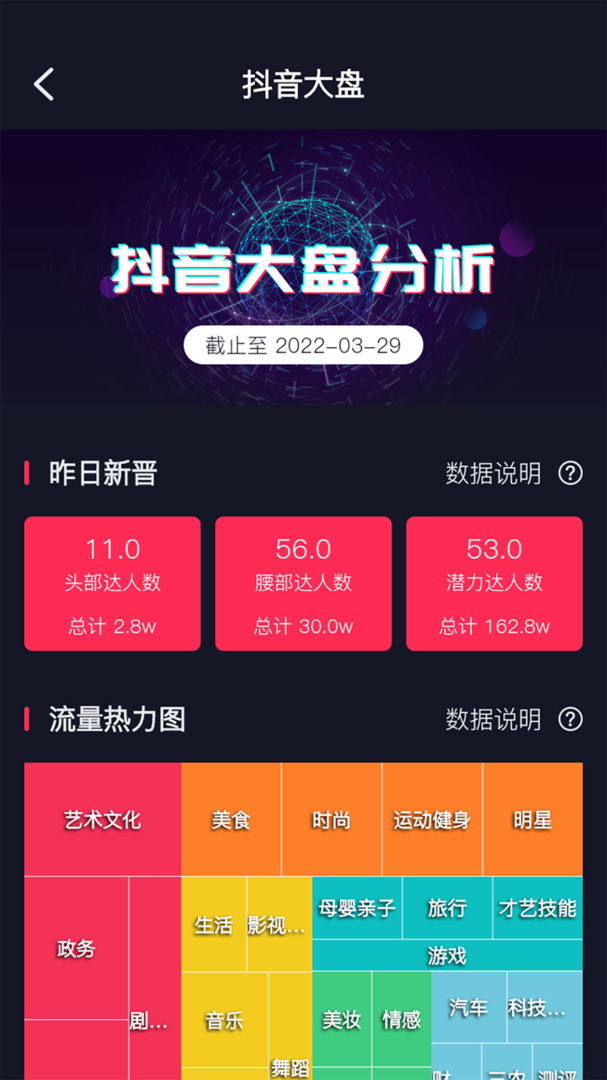Select the 美食 heatmap block
This screenshot has height=1080, width=607.
point(231,820)
